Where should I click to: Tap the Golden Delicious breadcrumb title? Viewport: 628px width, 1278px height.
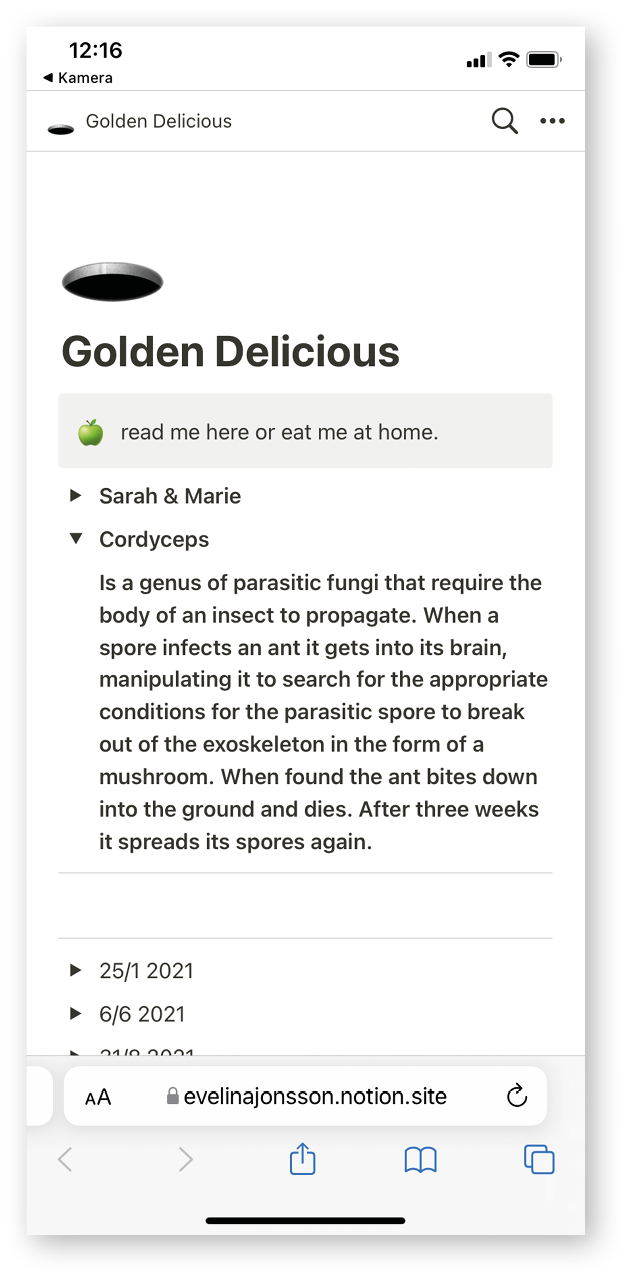(x=159, y=121)
